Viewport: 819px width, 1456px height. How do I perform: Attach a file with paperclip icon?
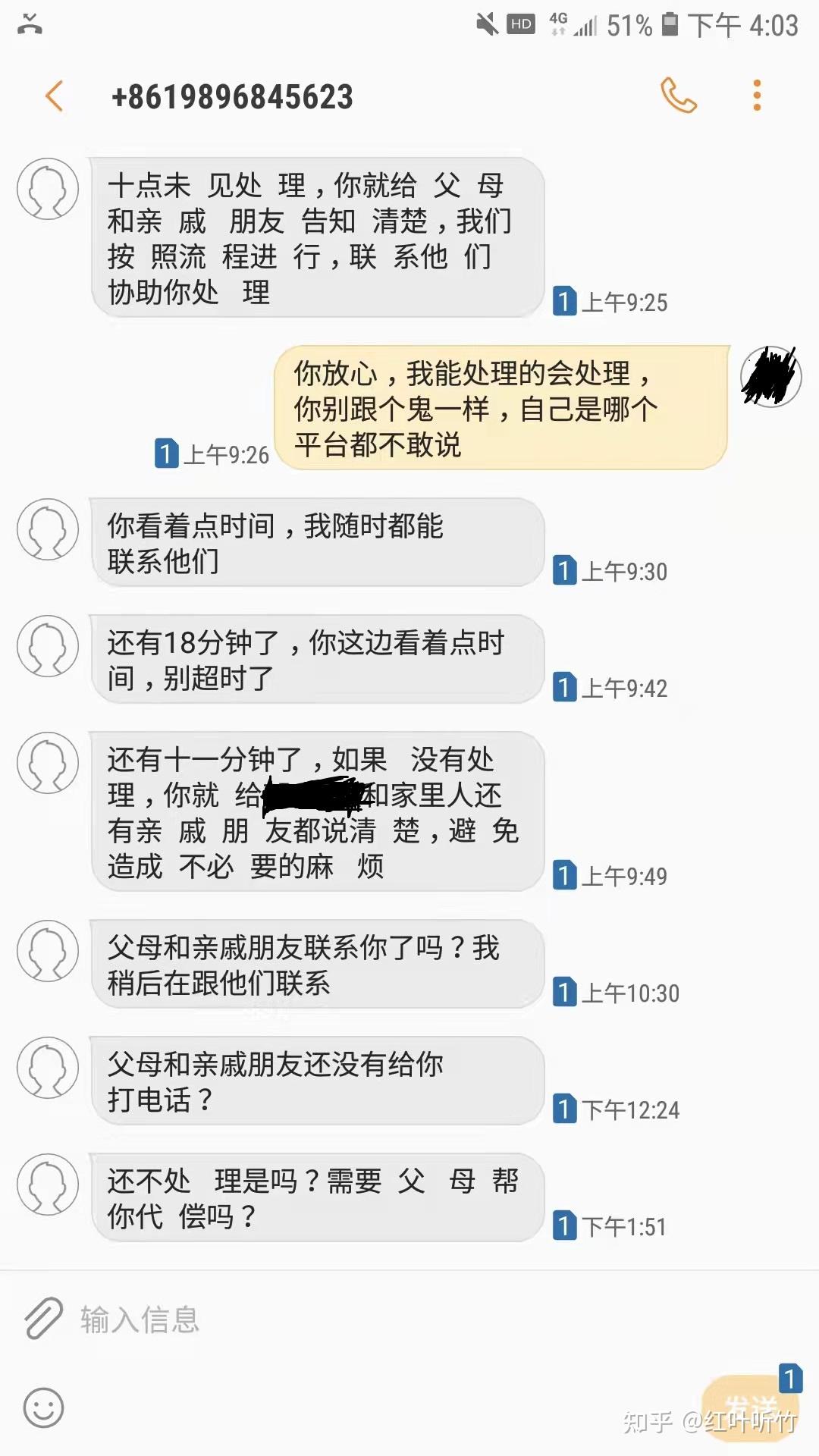coord(43,1319)
